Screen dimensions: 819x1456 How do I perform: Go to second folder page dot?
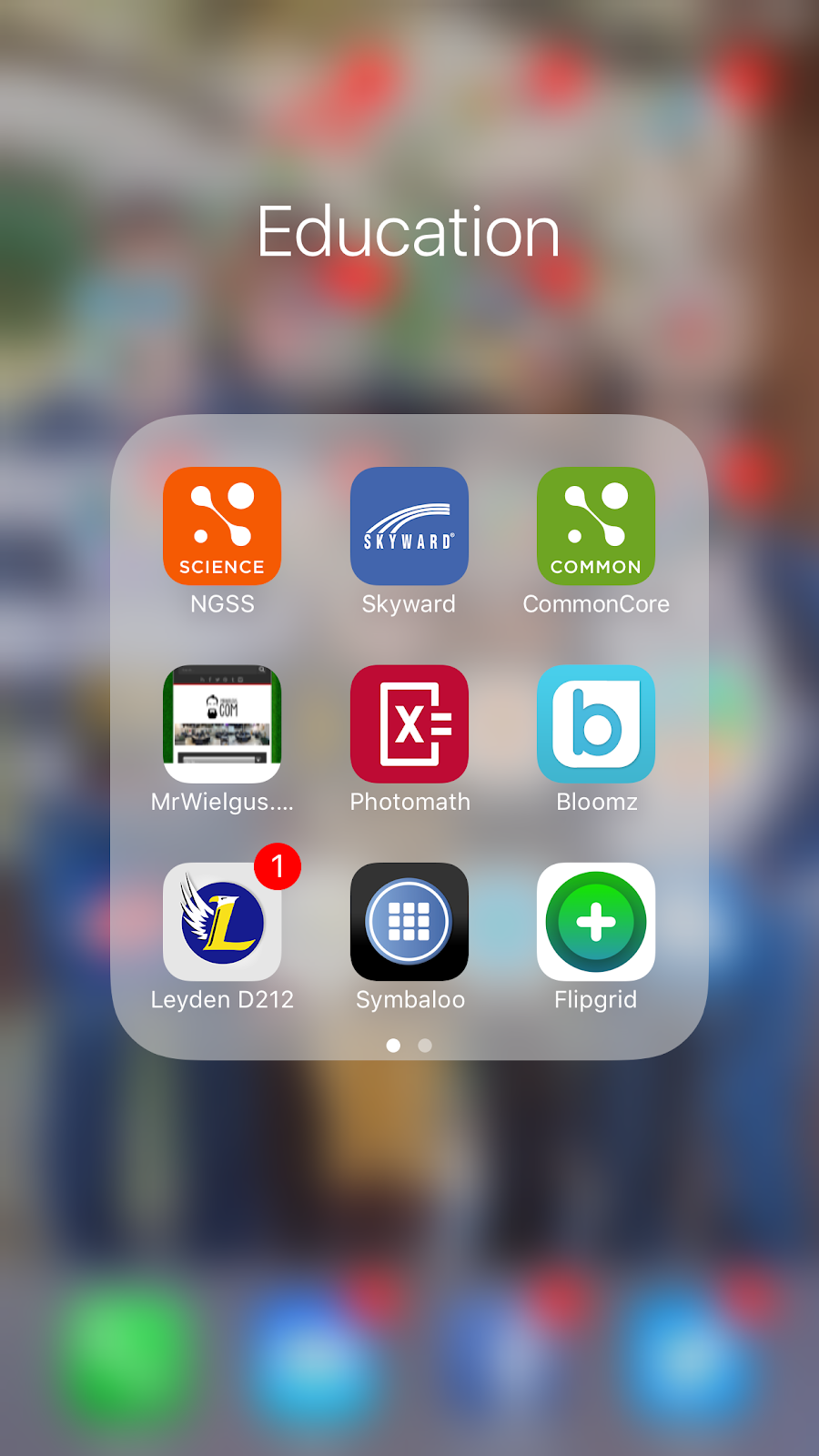pyautogui.click(x=424, y=1046)
